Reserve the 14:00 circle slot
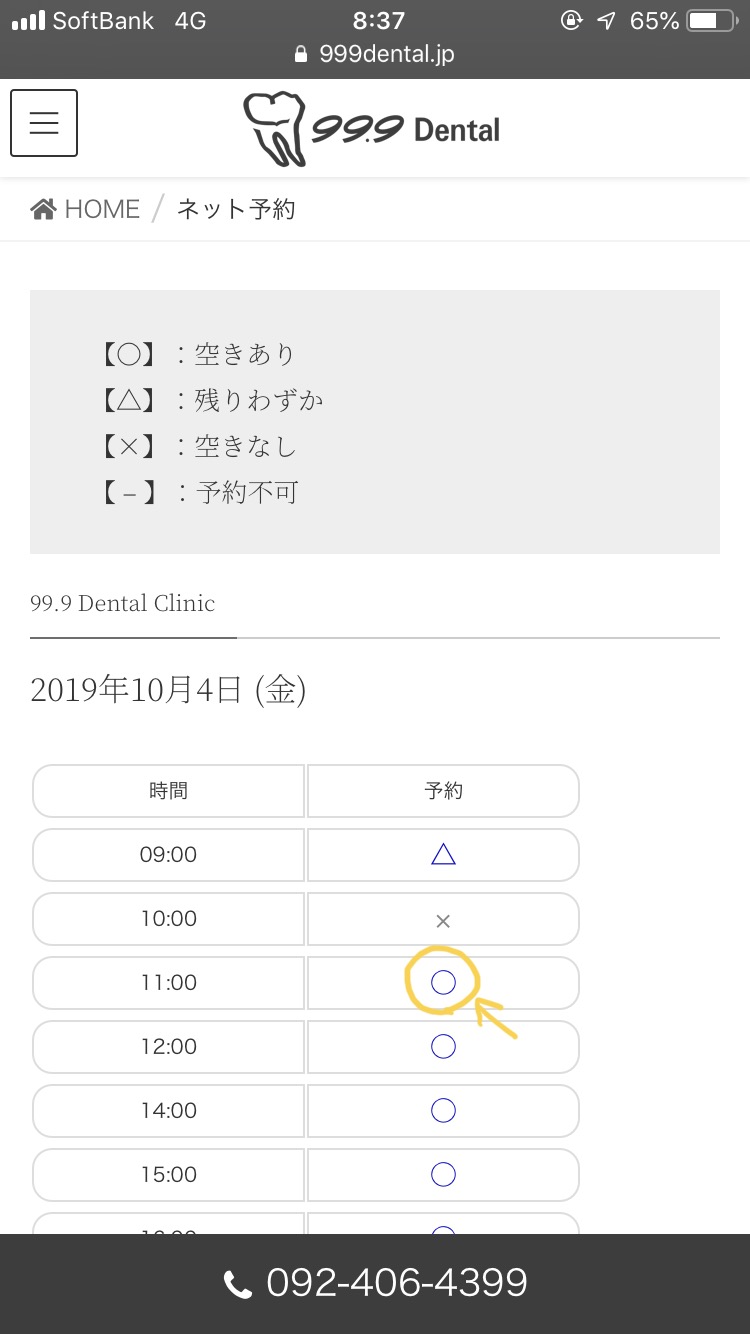The width and height of the screenshot is (750, 1334). click(443, 1110)
